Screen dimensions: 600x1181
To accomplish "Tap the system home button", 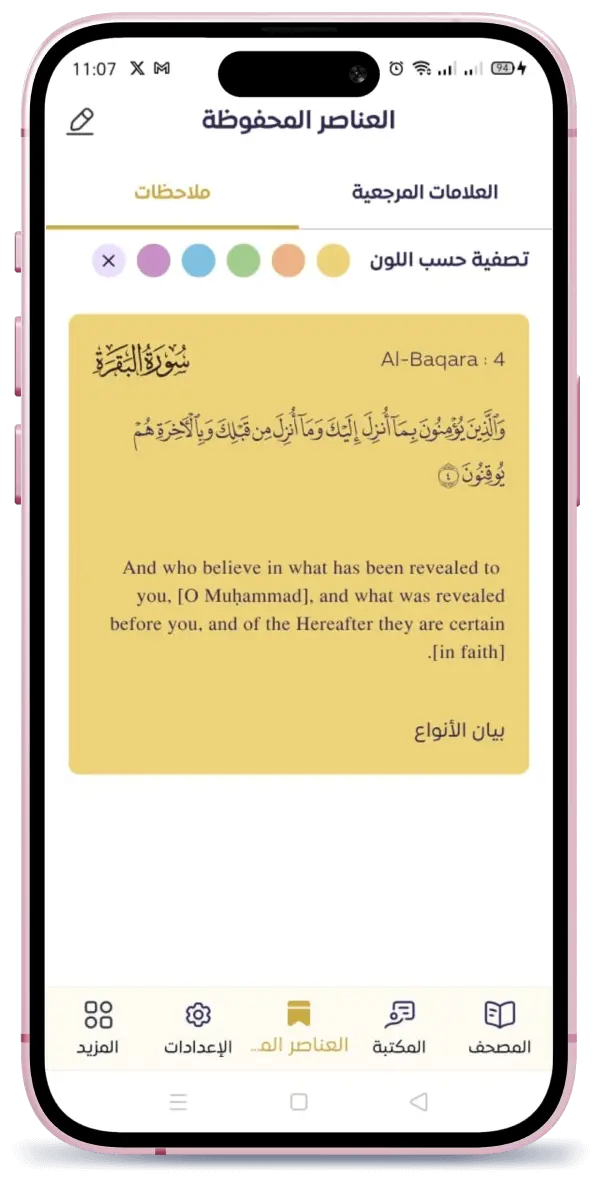I will [298, 1102].
